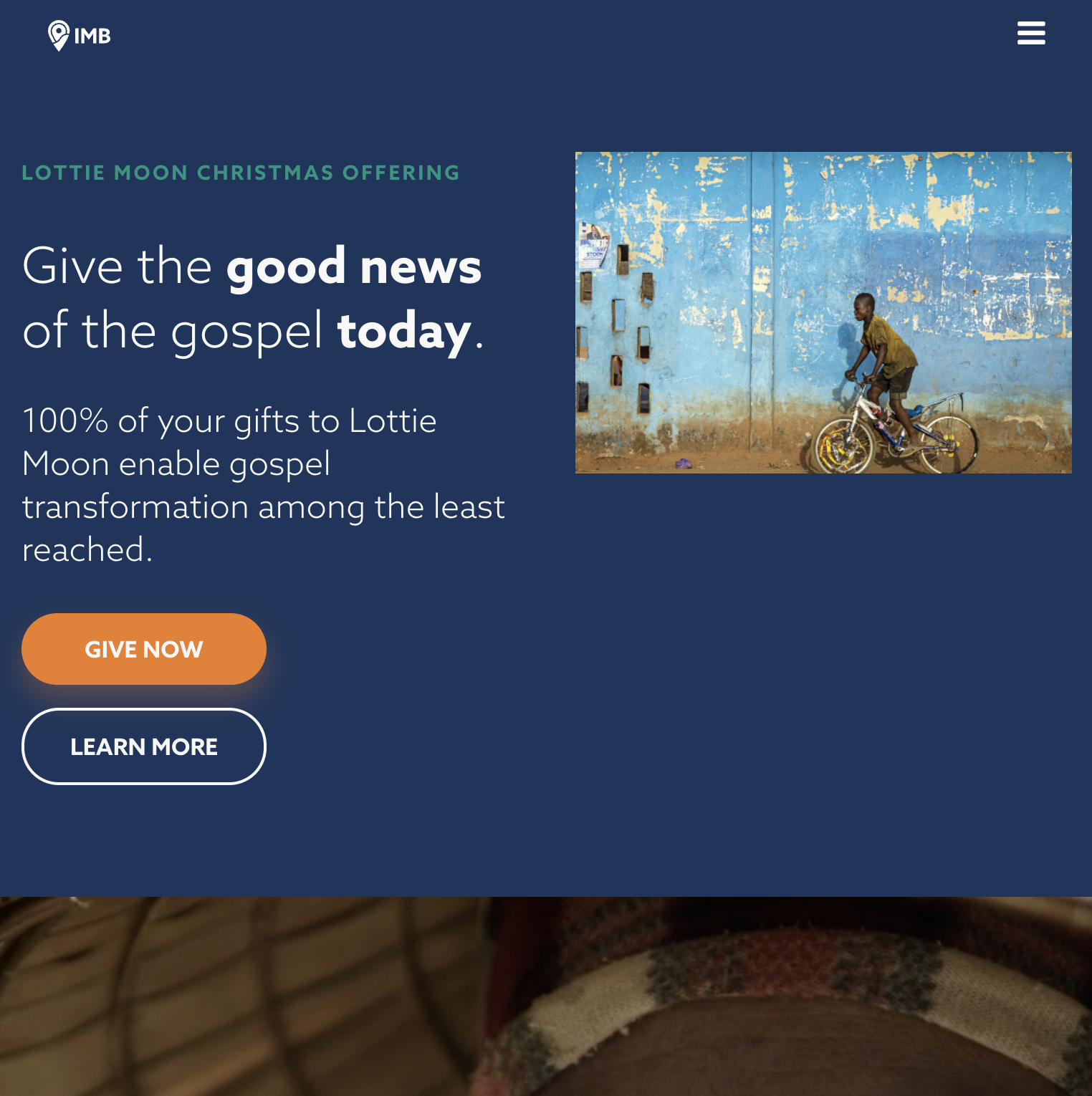Image resolution: width=1092 pixels, height=1096 pixels.
Task: Open the hamburger navigation menu
Action: pos(1030,33)
